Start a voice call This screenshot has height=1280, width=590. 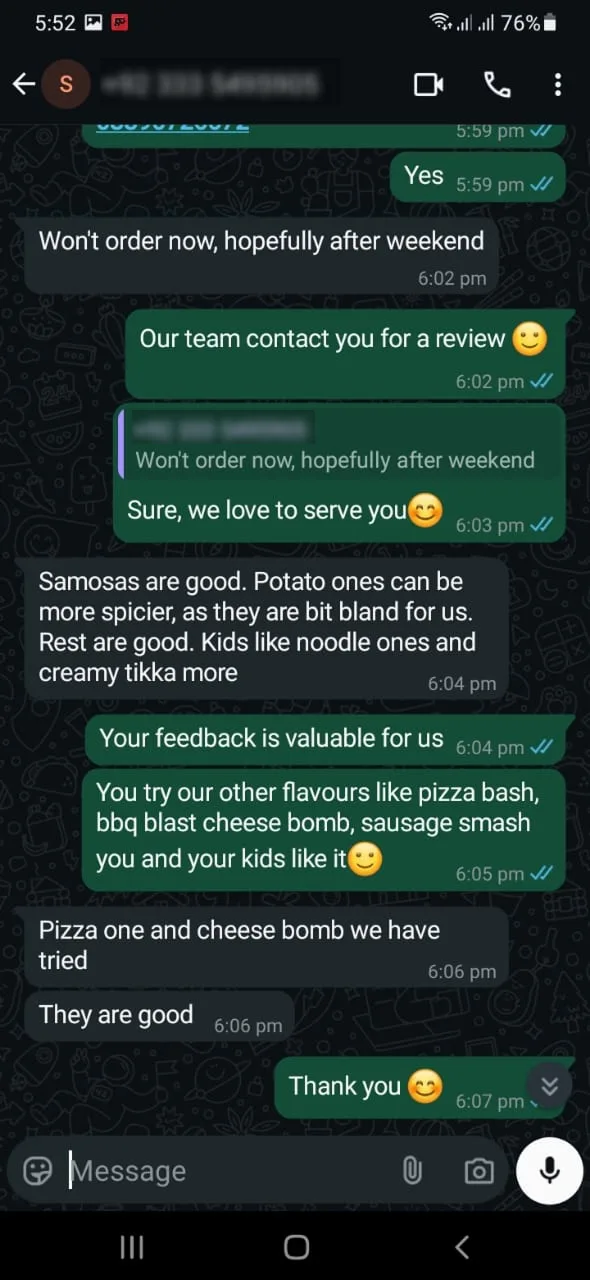pyautogui.click(x=497, y=85)
